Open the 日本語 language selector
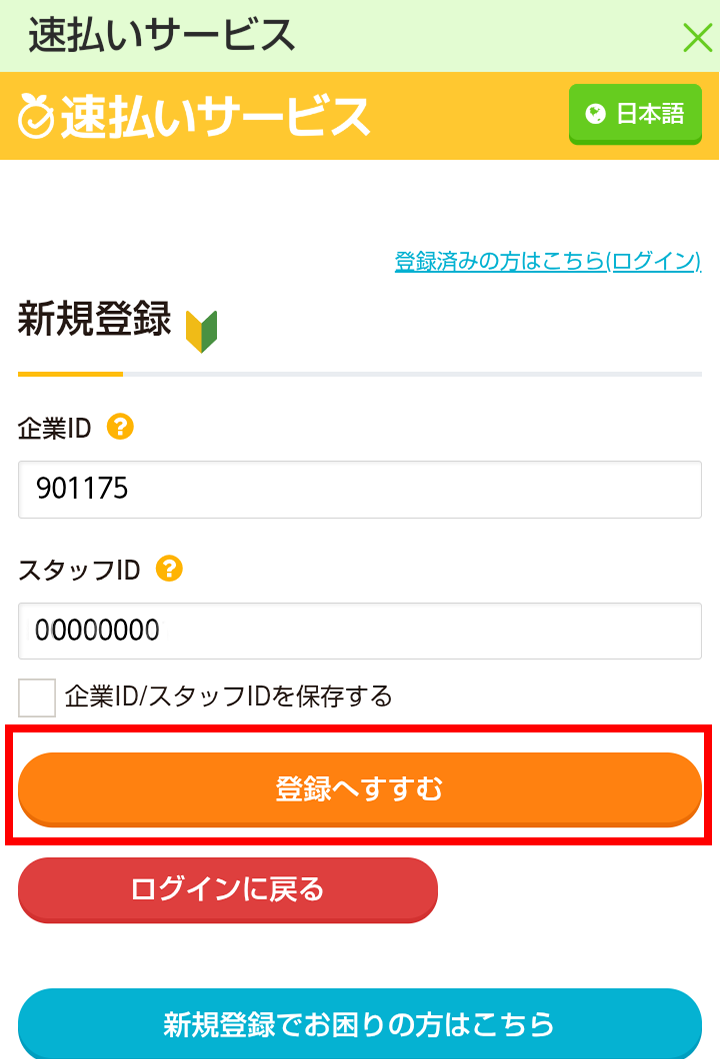Image resolution: width=720 pixels, height=1059 pixels. (635, 114)
